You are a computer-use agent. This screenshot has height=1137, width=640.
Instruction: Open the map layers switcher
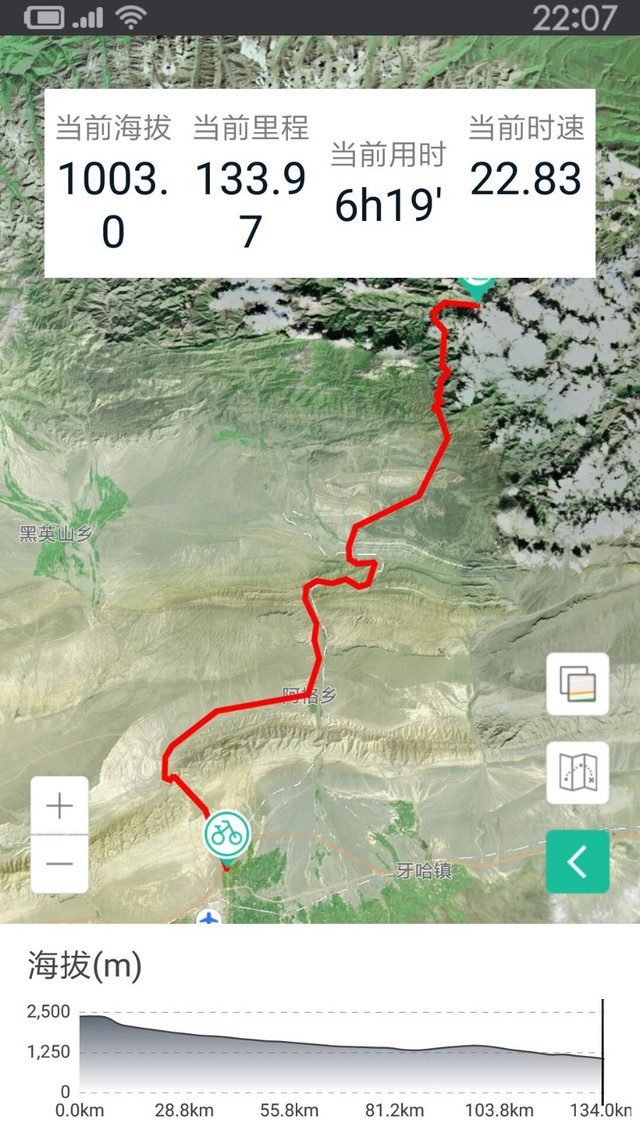tap(578, 684)
